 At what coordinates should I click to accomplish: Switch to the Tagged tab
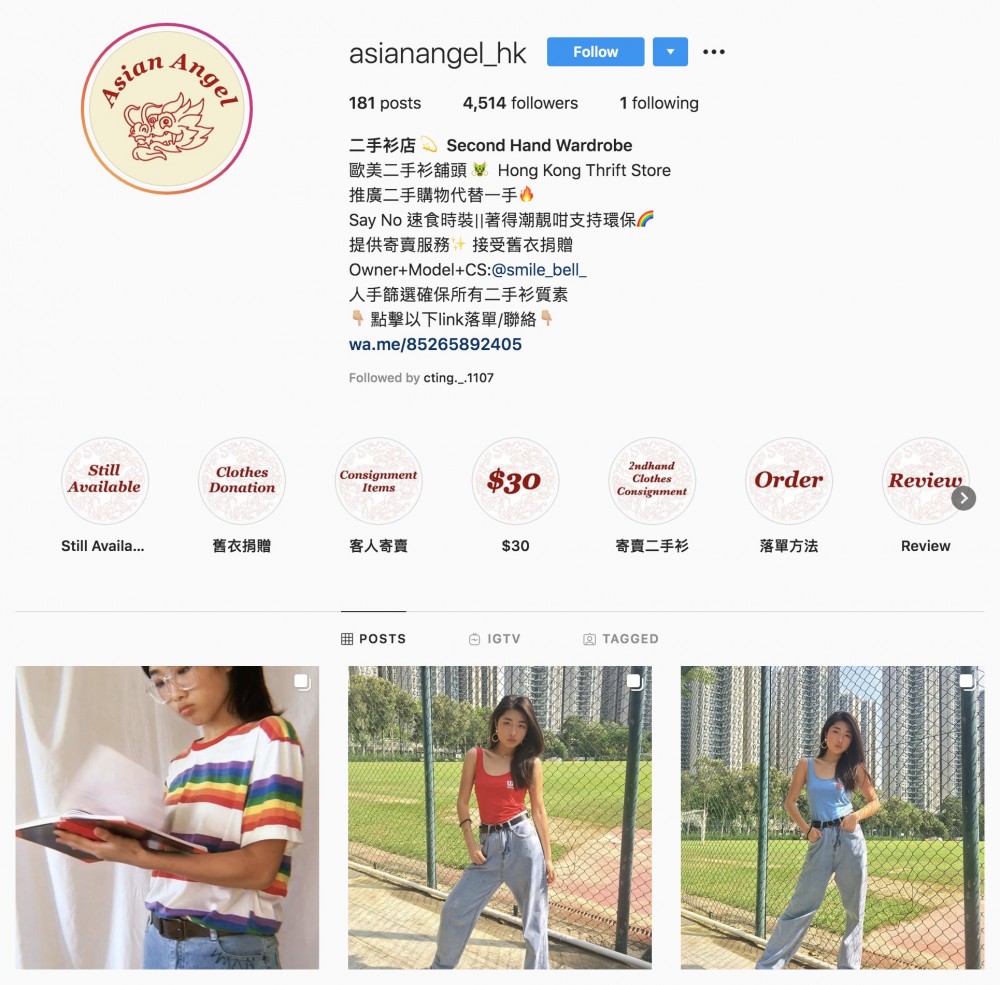click(x=620, y=639)
